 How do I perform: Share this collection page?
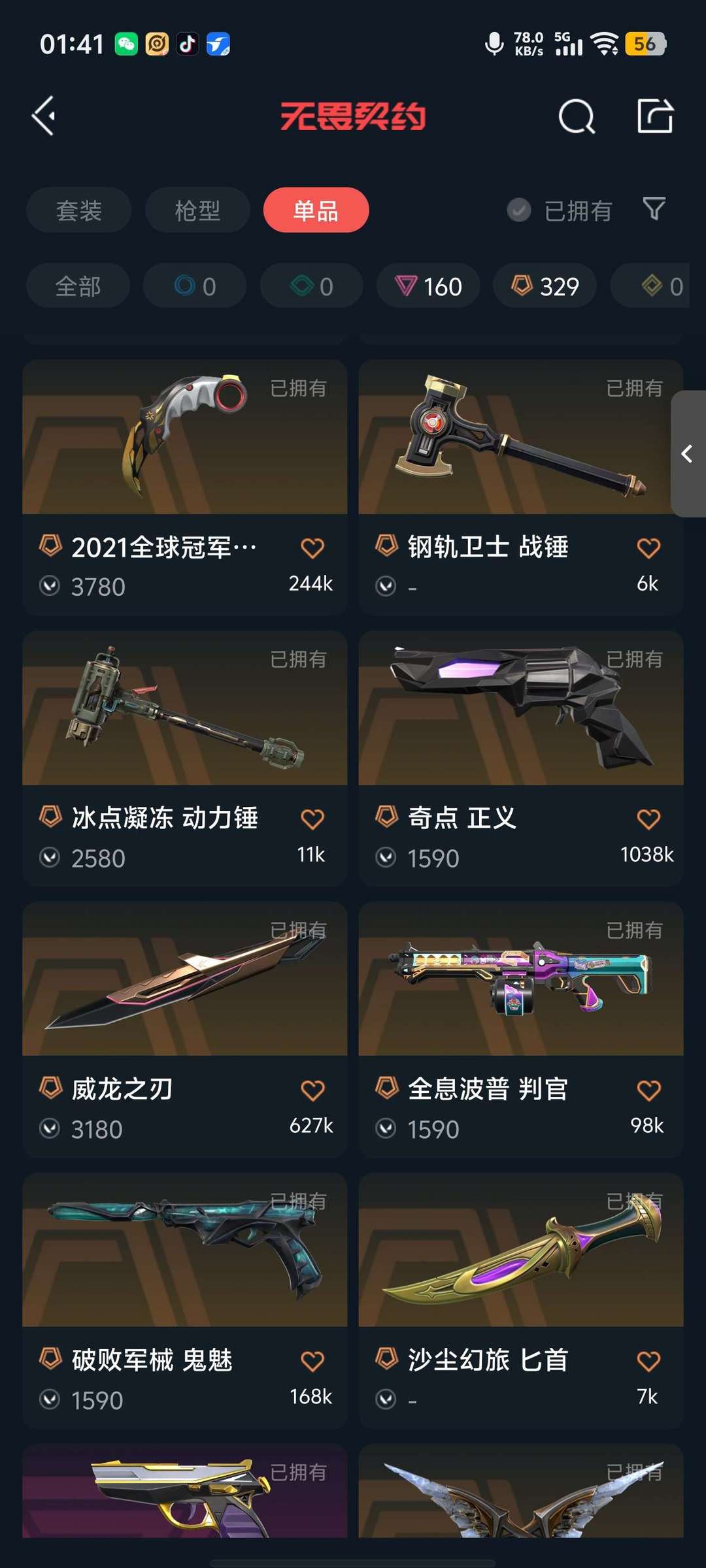click(655, 116)
